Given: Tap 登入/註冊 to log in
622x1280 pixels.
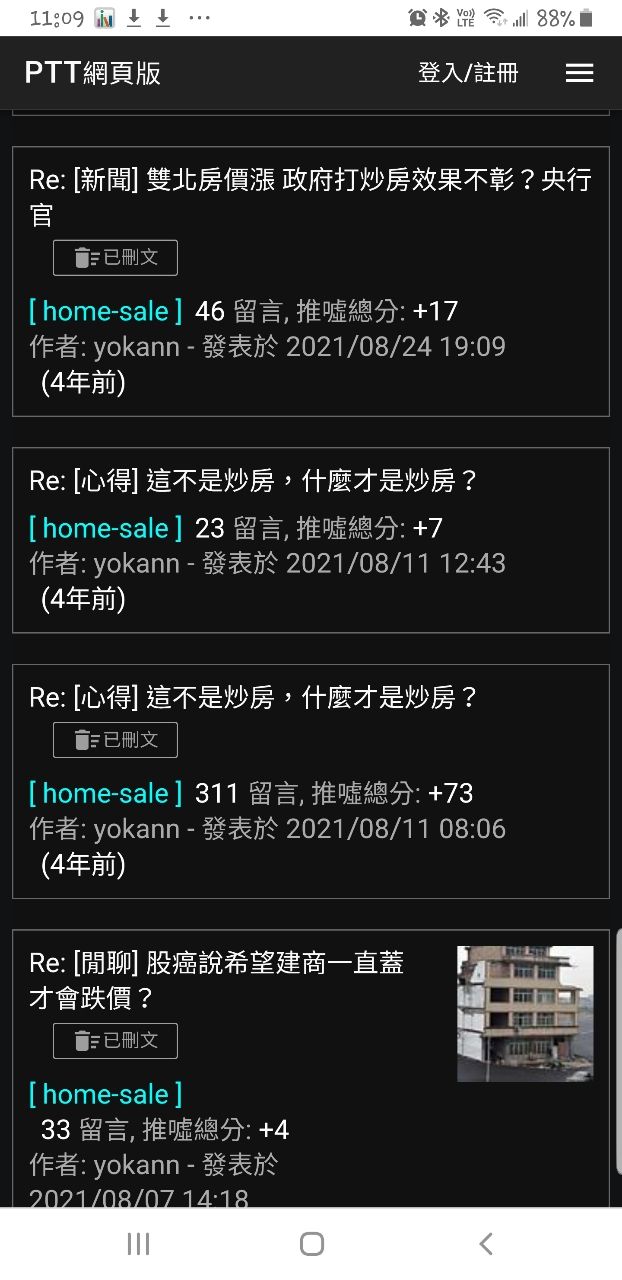Looking at the screenshot, I should pos(468,73).
